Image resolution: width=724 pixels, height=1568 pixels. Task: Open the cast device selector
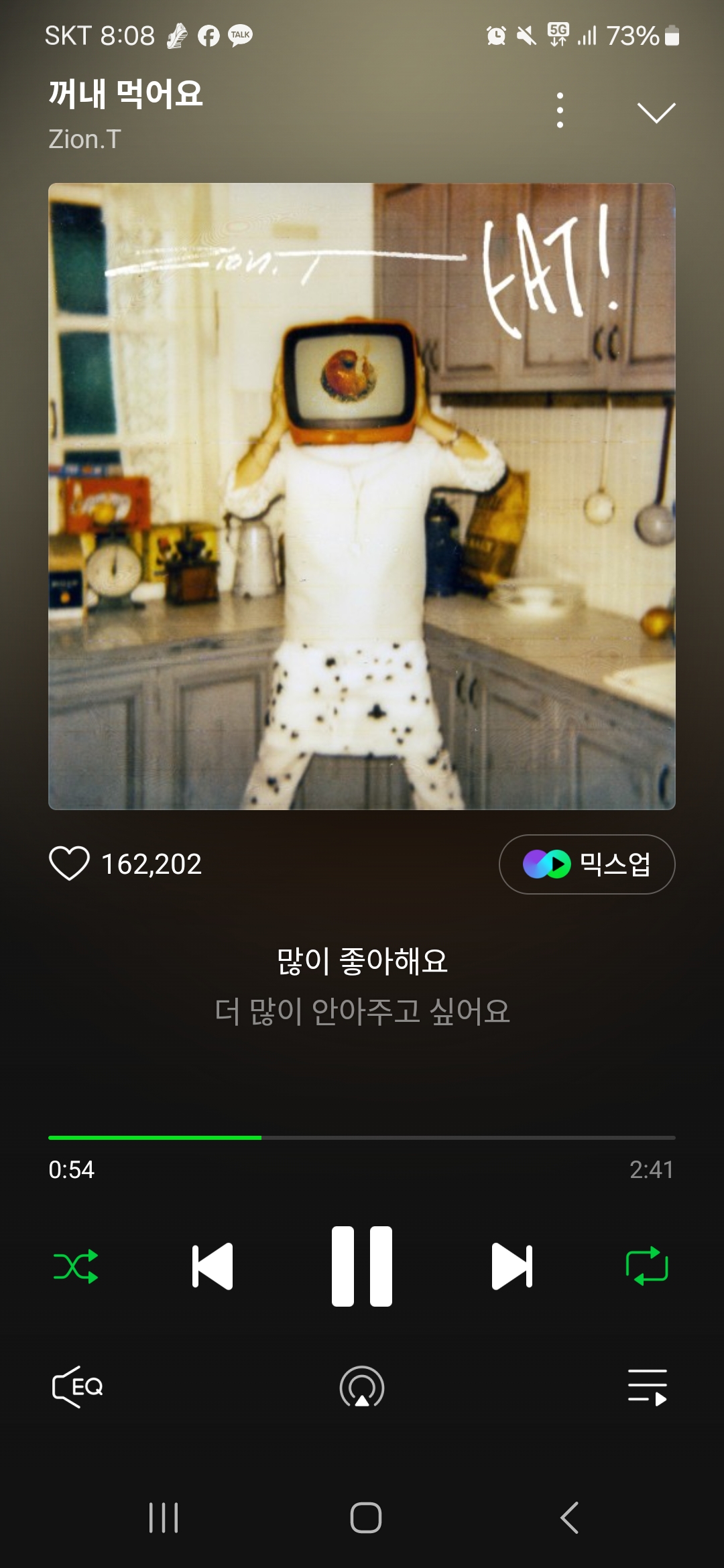coord(362,1386)
